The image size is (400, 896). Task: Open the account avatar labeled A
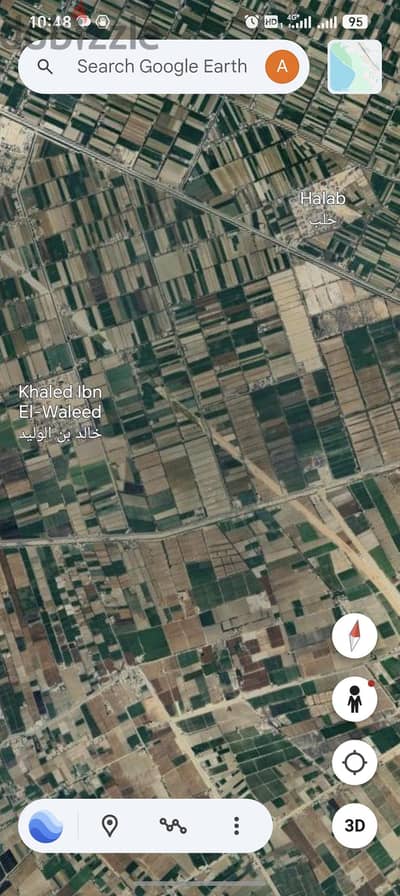click(x=282, y=67)
